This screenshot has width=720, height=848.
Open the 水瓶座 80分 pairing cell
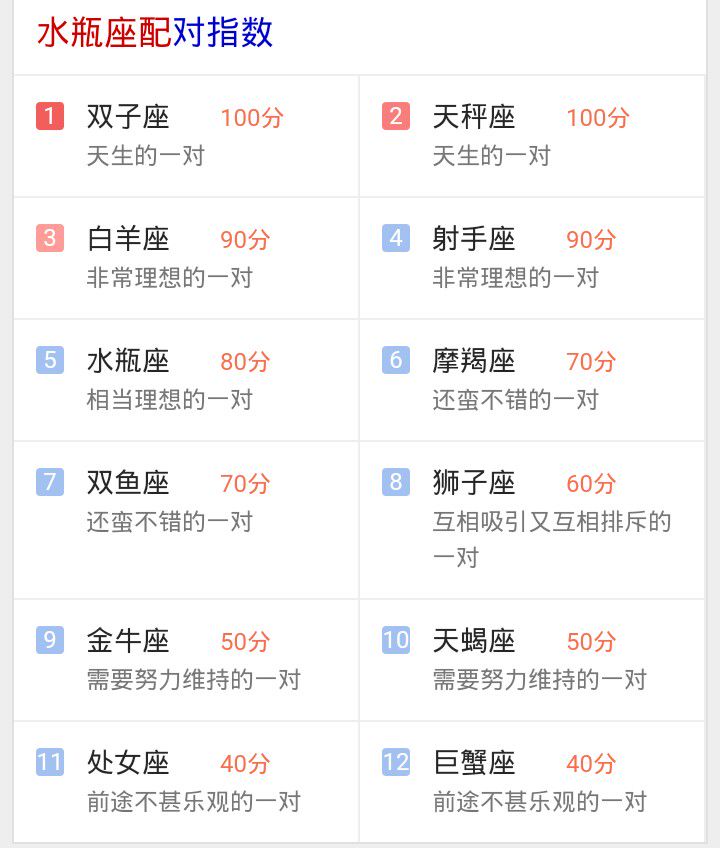pyautogui.click(x=186, y=380)
